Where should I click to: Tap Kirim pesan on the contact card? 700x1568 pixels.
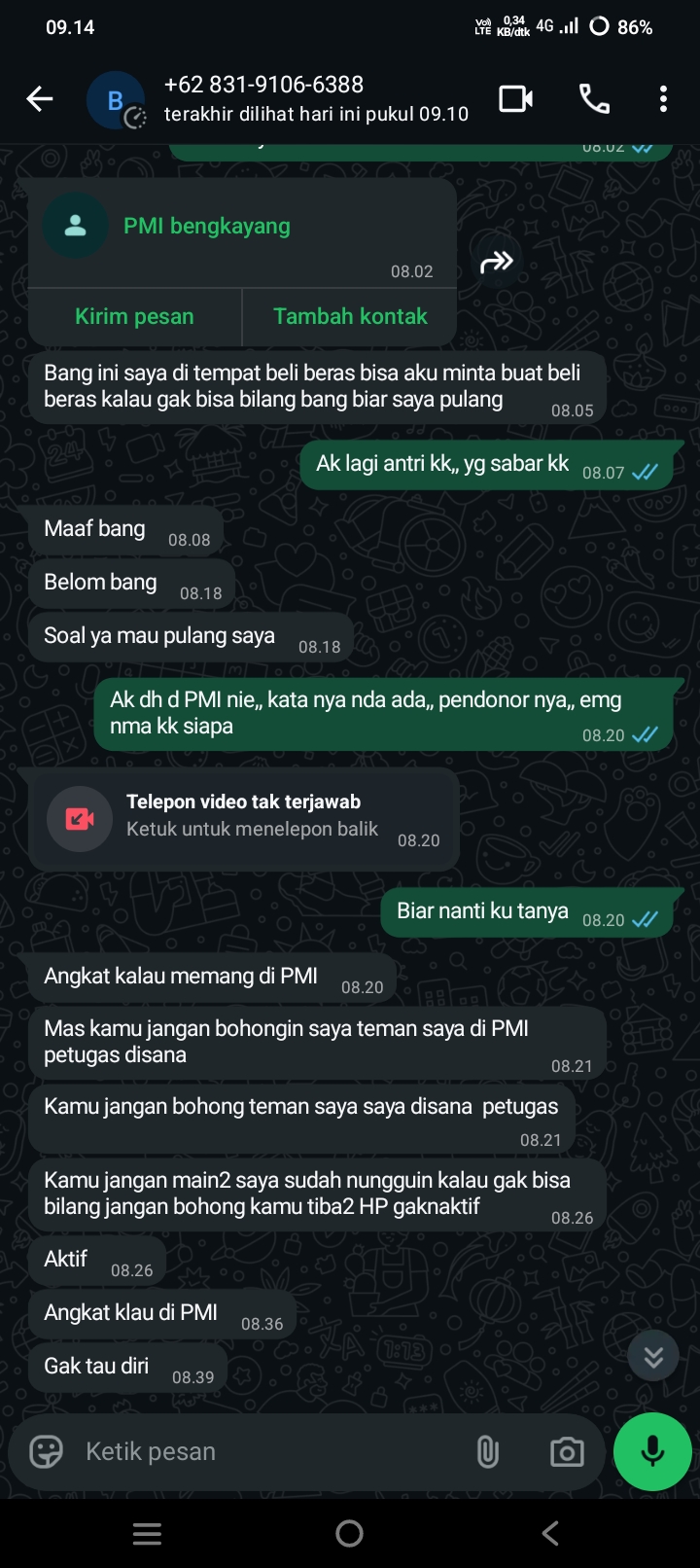134,316
